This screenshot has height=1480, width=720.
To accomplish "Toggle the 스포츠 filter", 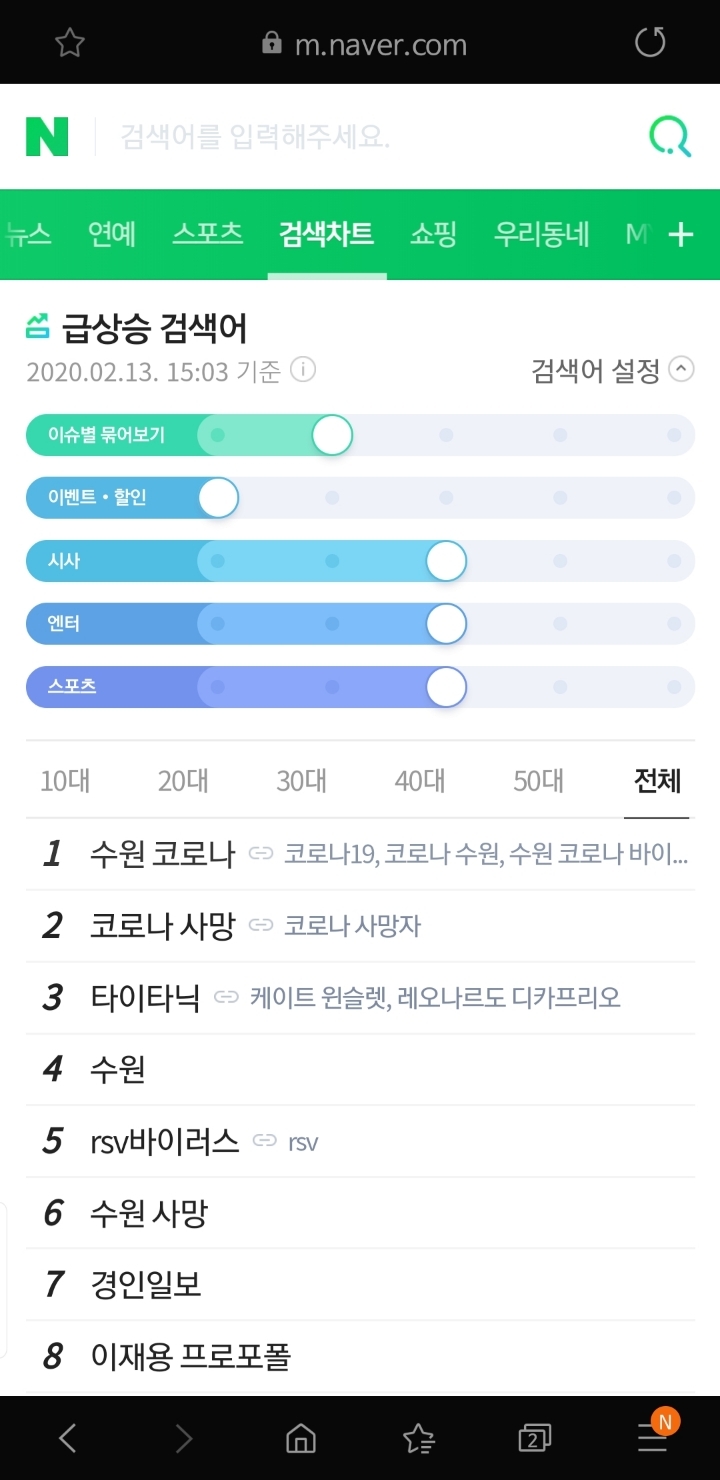I will click(x=446, y=687).
